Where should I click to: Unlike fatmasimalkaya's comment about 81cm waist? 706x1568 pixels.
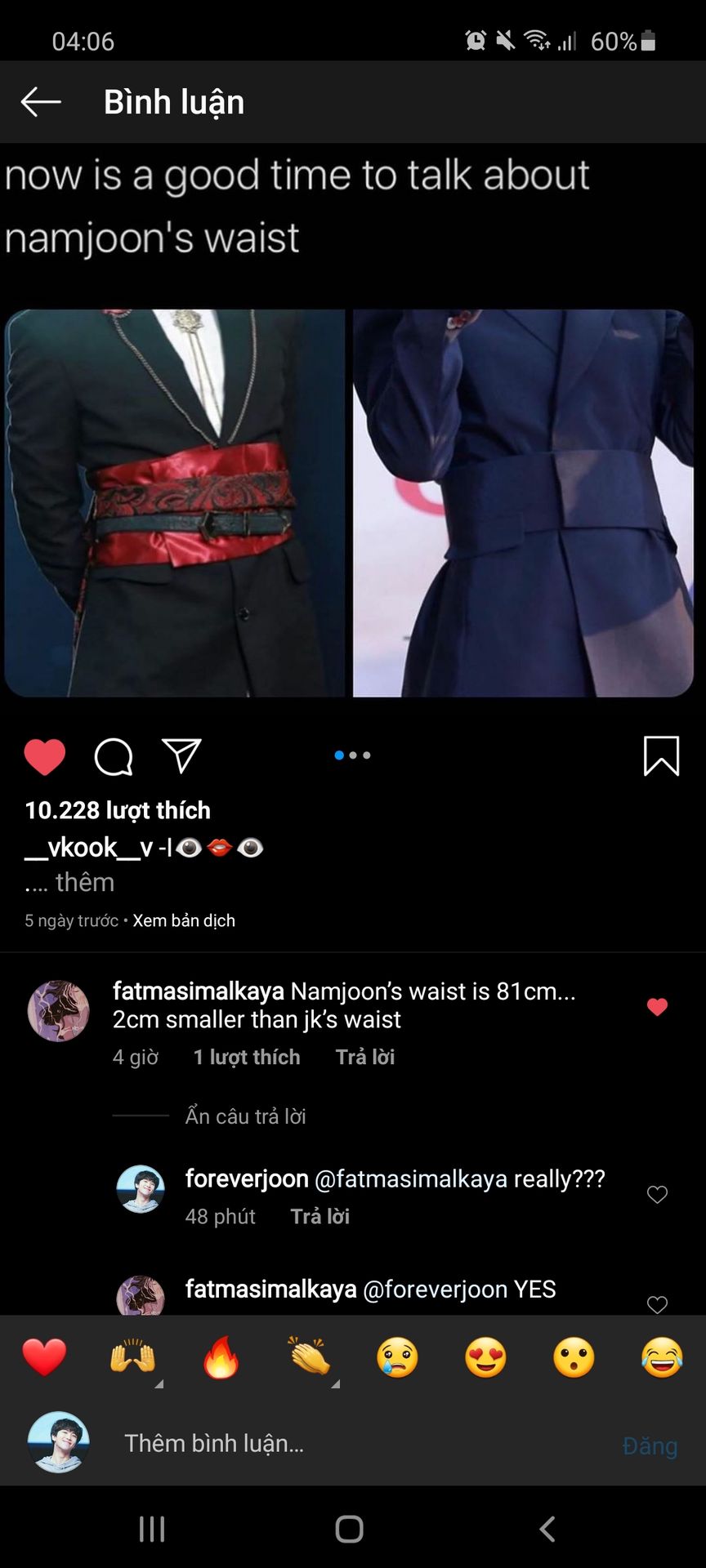click(657, 1007)
